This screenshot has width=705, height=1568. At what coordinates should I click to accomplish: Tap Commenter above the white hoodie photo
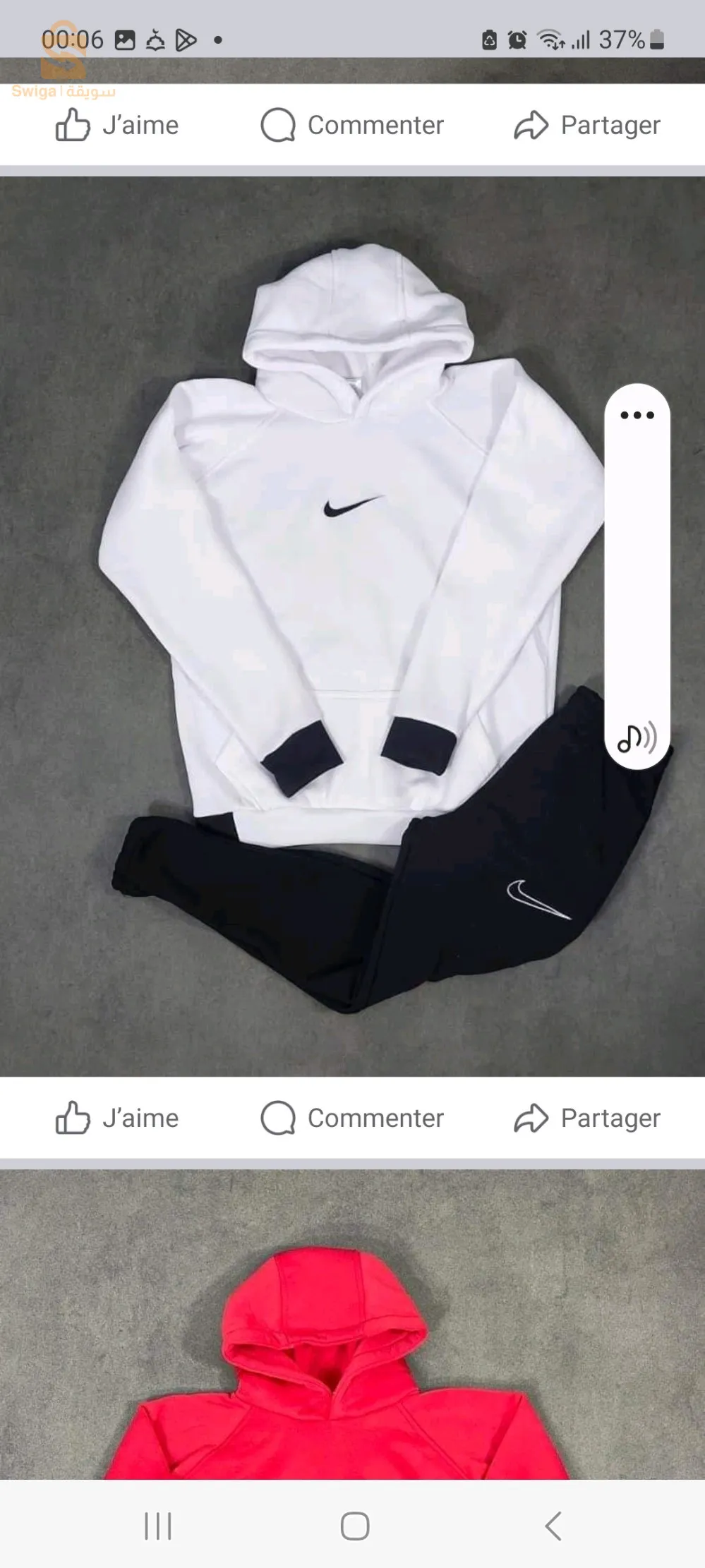point(352,125)
